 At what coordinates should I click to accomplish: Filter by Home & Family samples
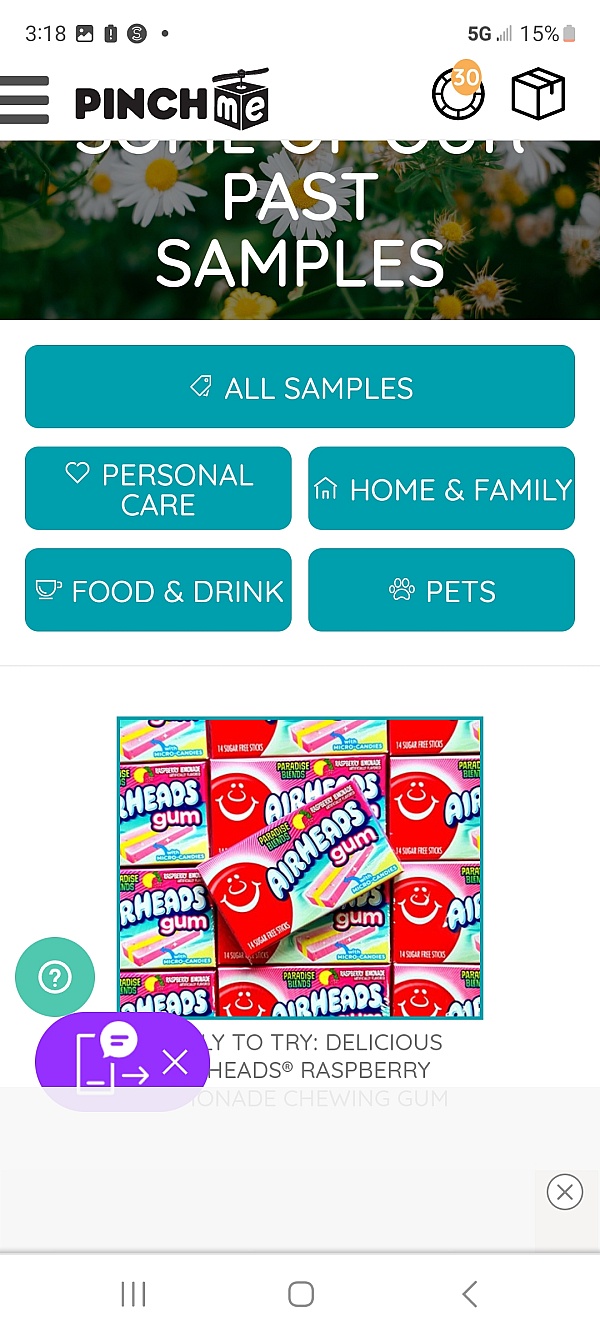click(x=441, y=489)
